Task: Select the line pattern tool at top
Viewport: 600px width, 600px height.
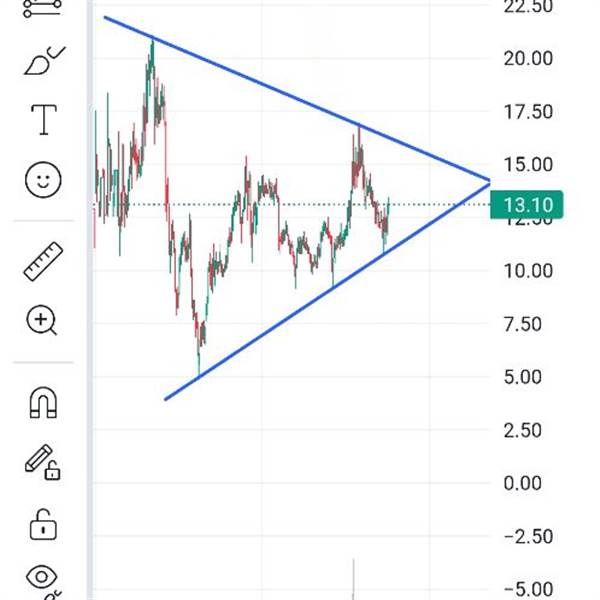Action: [42, 6]
